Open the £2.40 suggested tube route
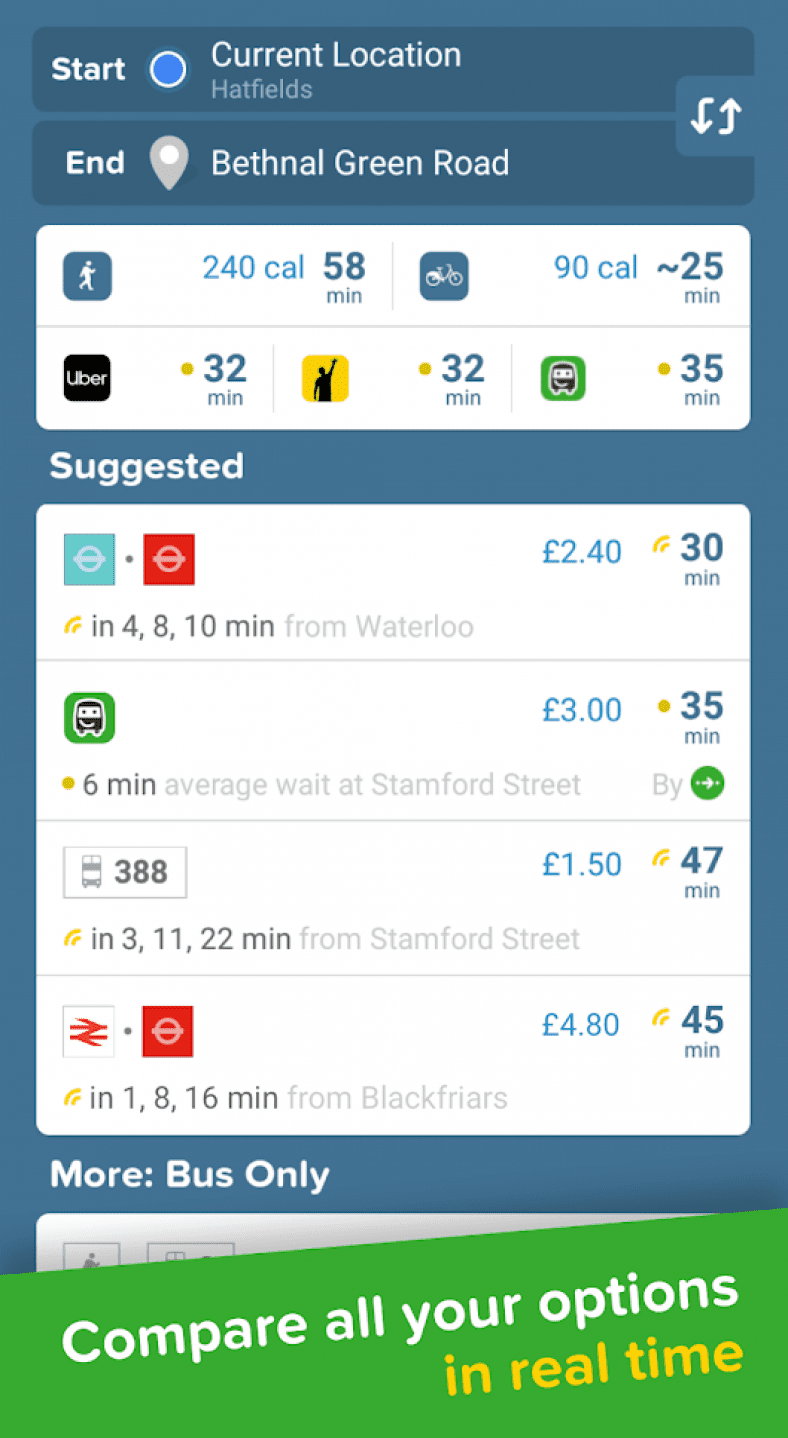 pyautogui.click(x=393, y=583)
